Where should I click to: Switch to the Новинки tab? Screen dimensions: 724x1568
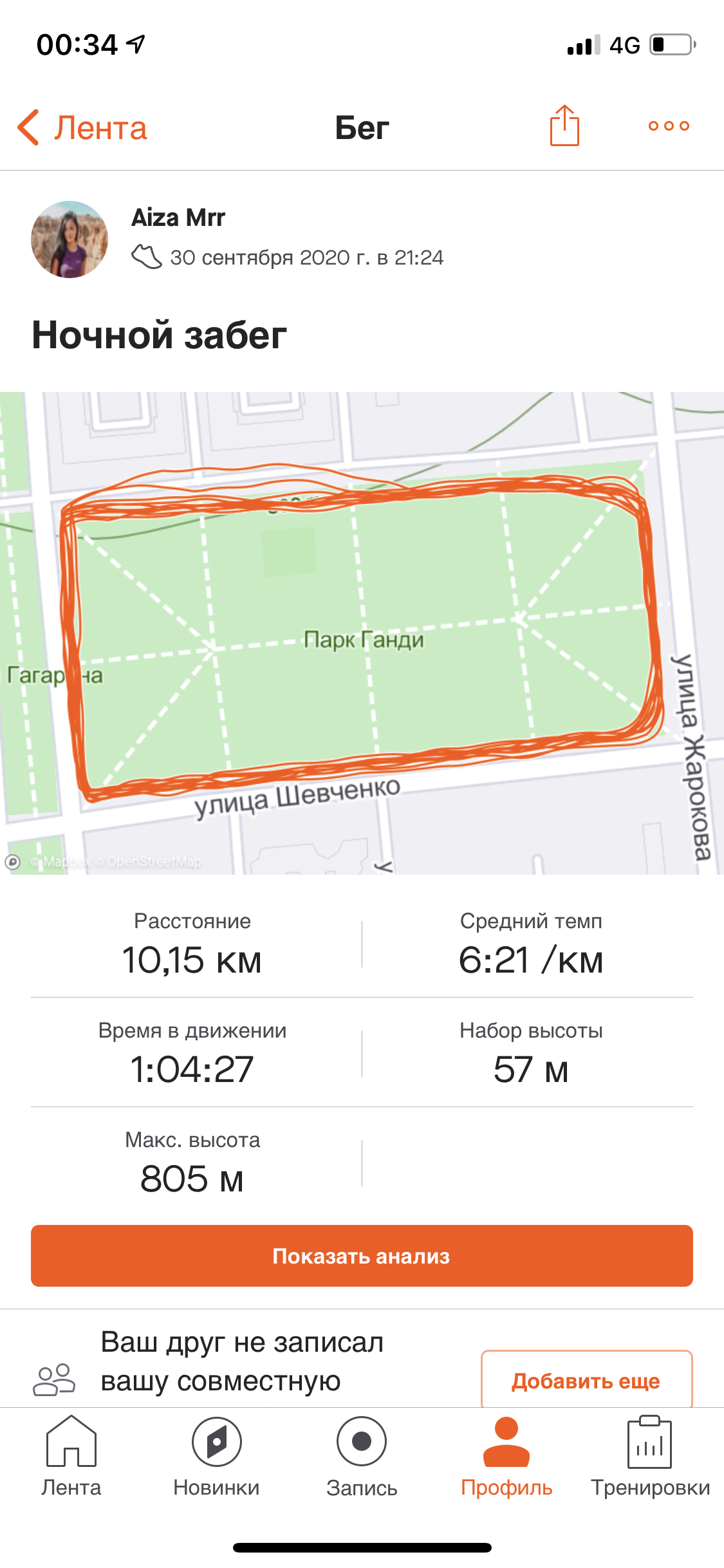(216, 1457)
